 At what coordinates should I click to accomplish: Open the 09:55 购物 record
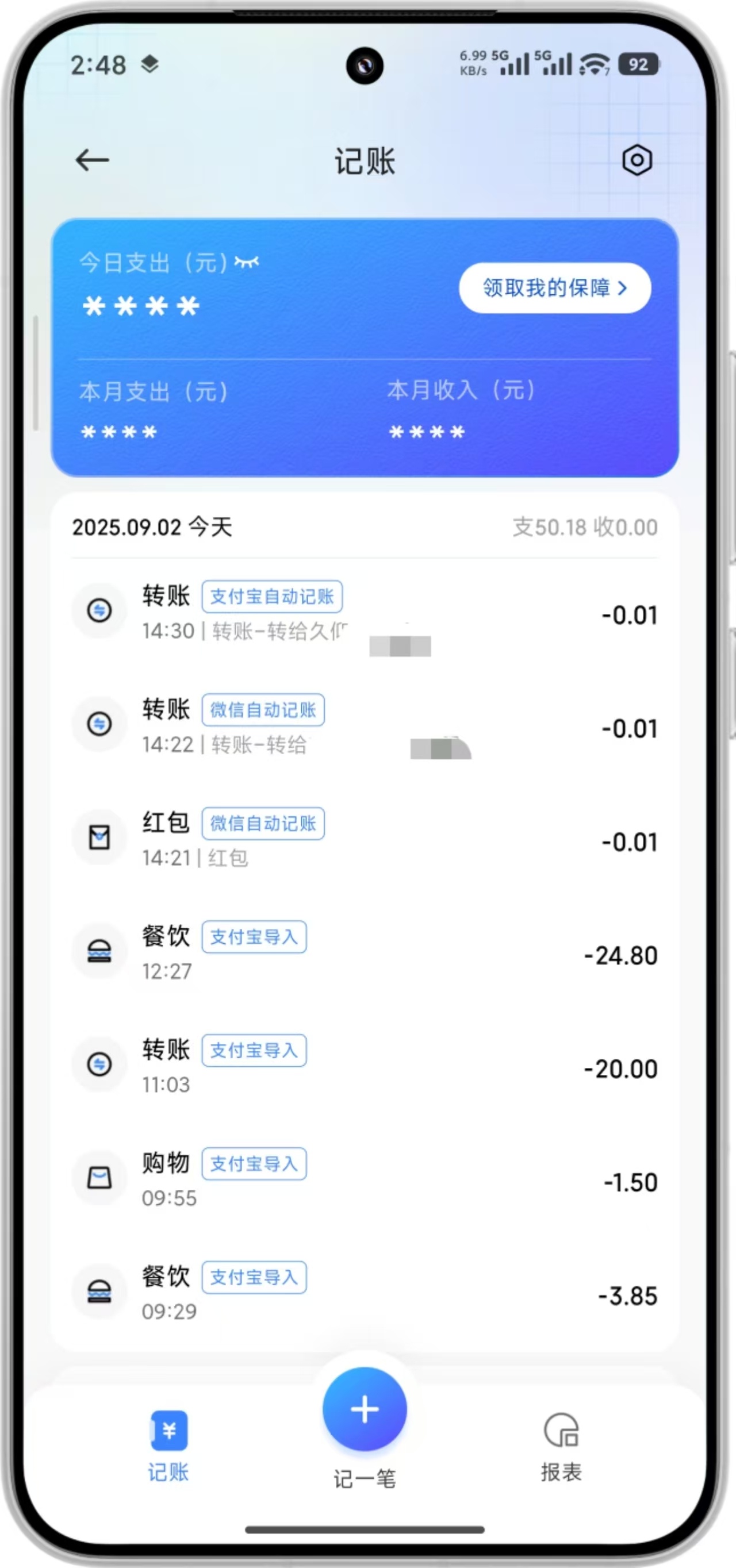[365, 1181]
